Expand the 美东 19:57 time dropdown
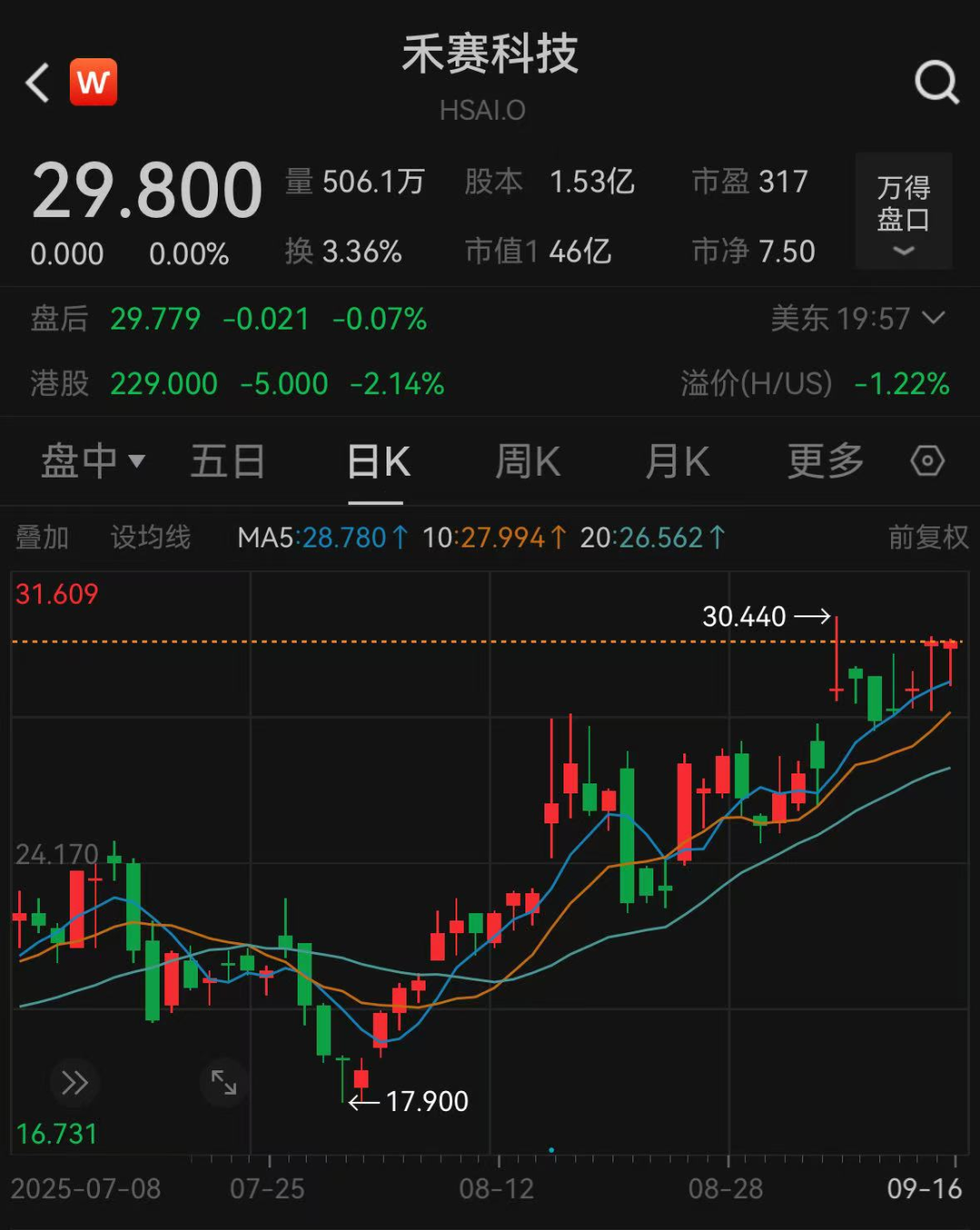Image resolution: width=980 pixels, height=1230 pixels. 857,319
